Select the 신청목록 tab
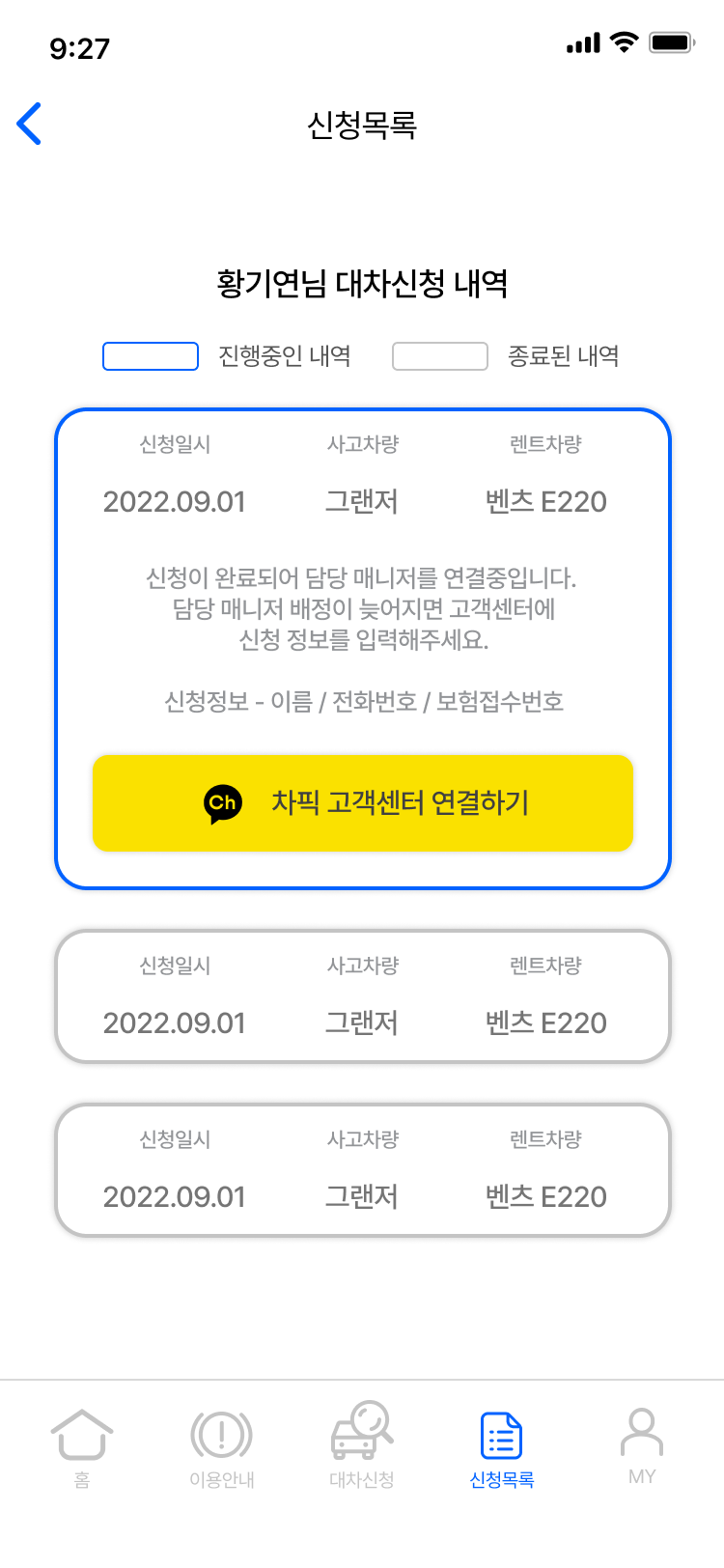The image size is (724, 1568). (502, 1445)
